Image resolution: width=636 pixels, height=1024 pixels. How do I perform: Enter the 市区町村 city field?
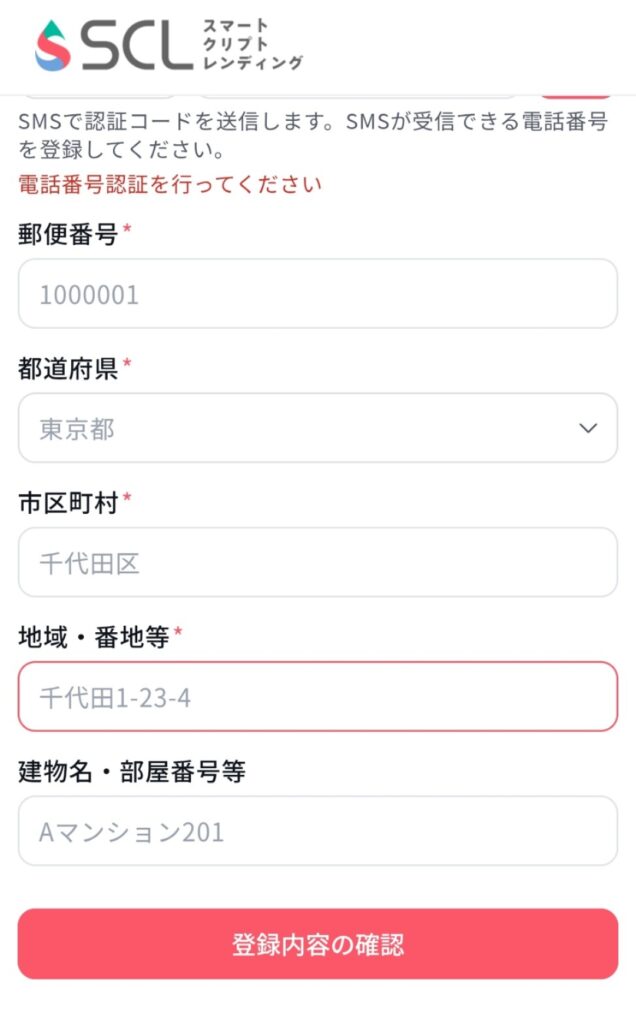pyautogui.click(x=318, y=562)
